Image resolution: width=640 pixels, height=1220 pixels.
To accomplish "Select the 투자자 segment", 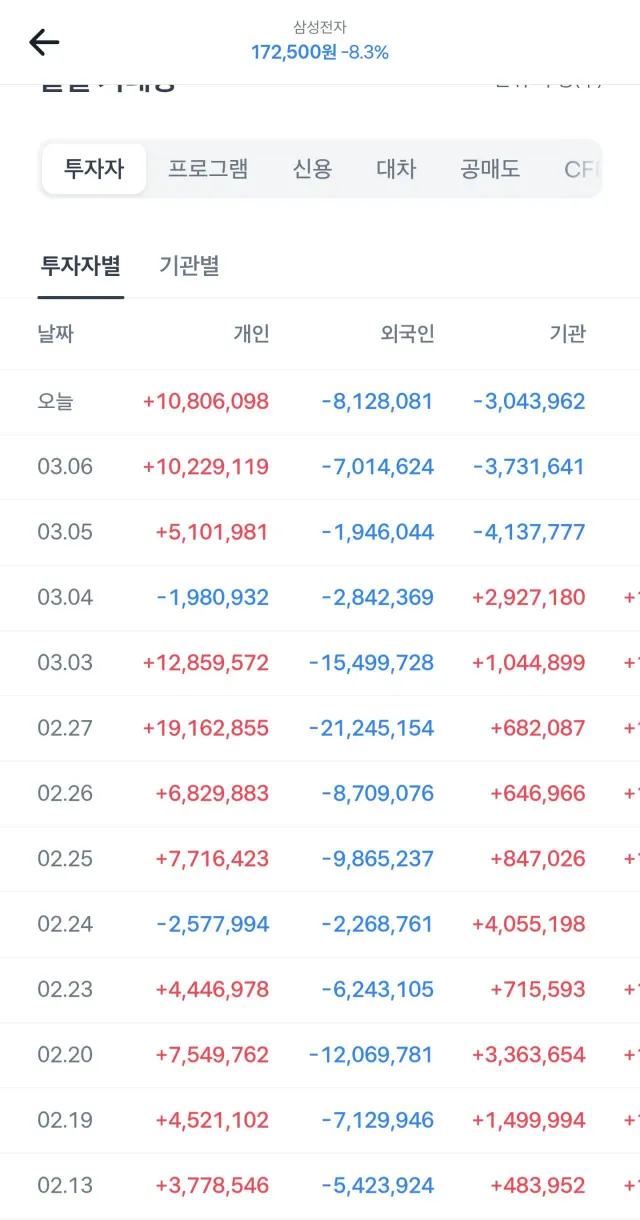I will [94, 169].
